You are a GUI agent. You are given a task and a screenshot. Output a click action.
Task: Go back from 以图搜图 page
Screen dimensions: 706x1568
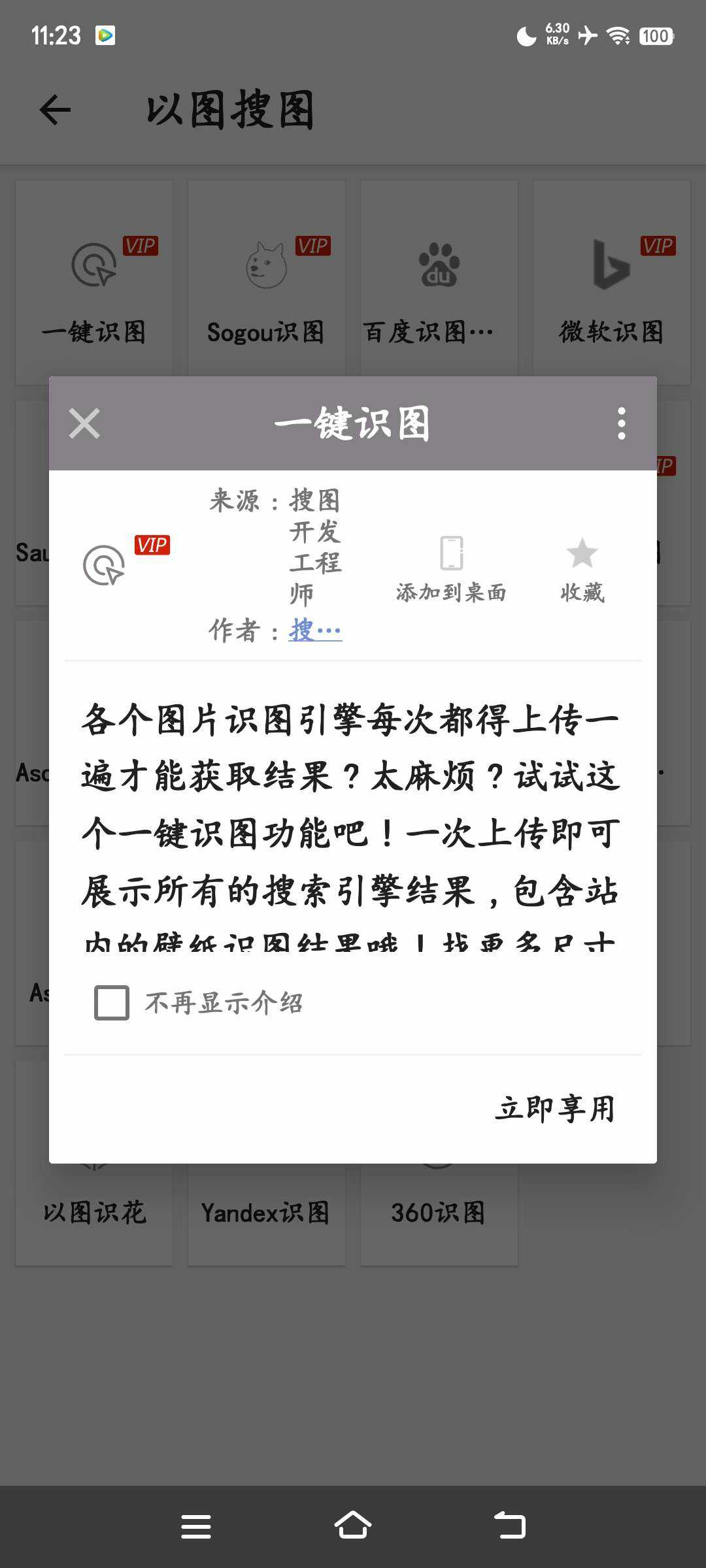click(56, 110)
